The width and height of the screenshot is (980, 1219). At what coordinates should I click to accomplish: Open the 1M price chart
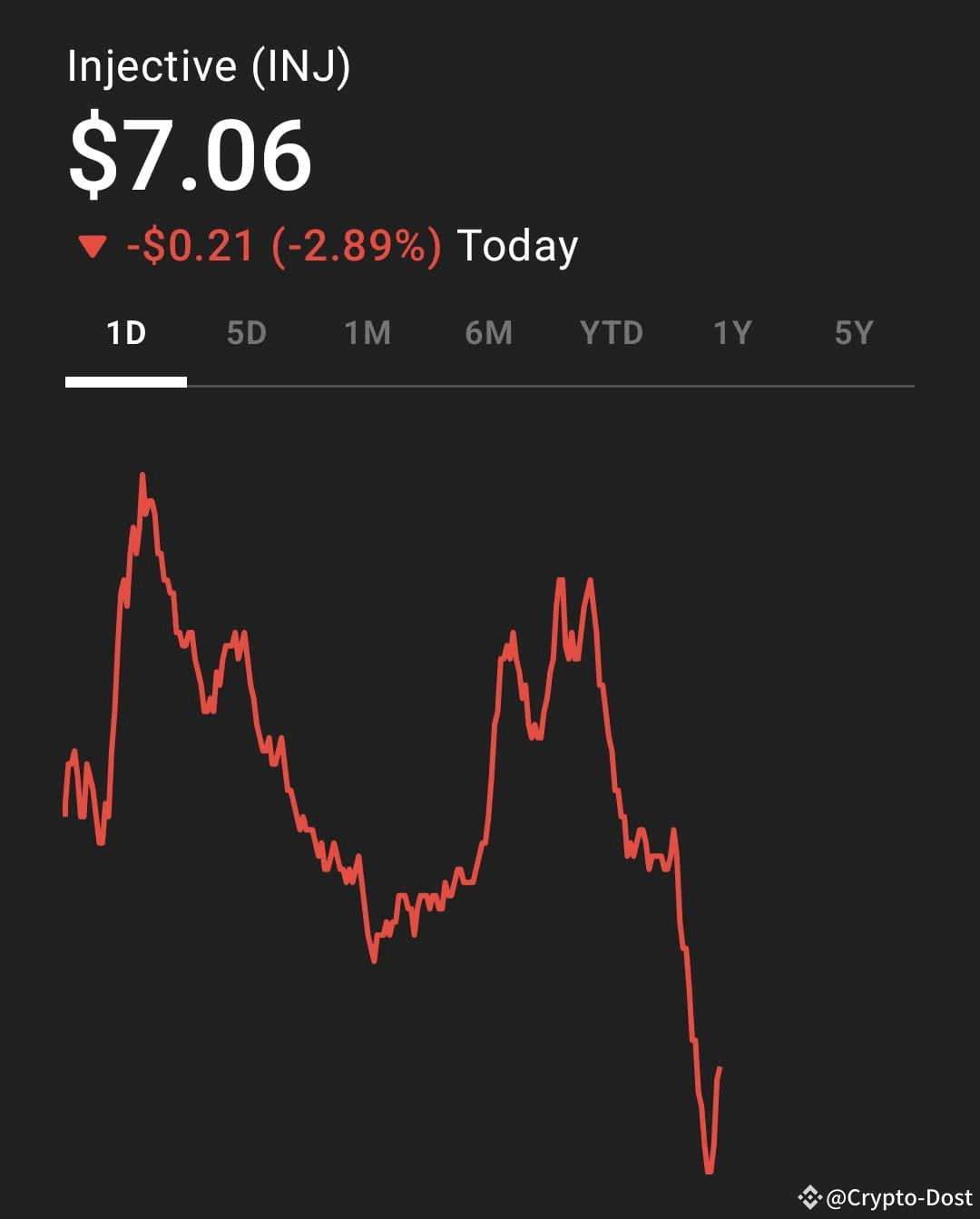368,333
